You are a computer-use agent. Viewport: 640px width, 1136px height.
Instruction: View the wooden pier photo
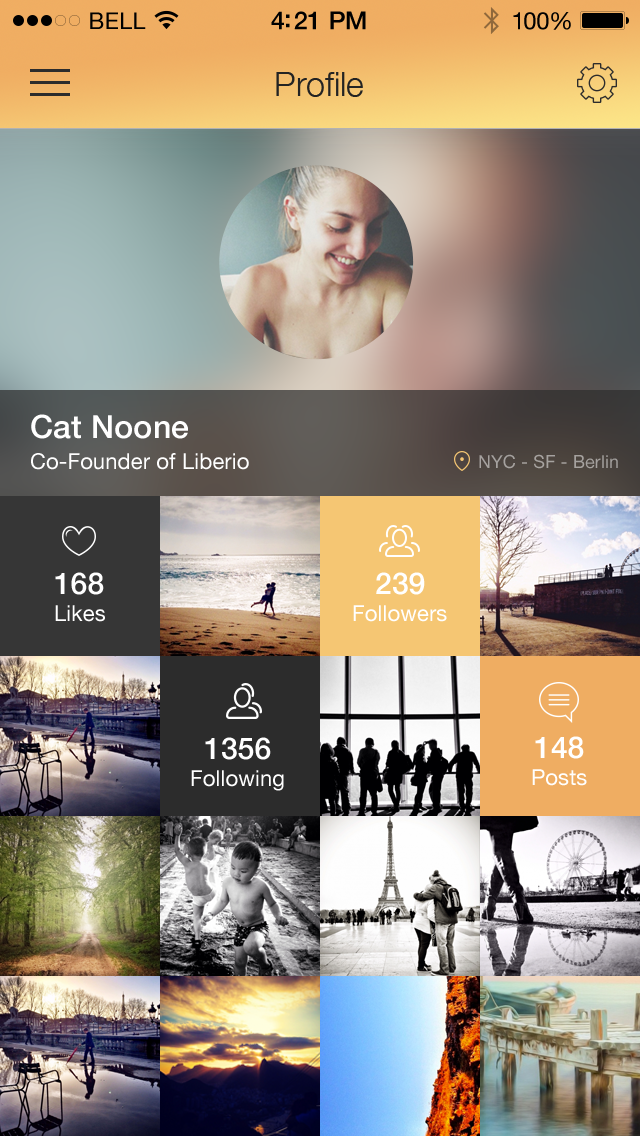coord(560,1056)
